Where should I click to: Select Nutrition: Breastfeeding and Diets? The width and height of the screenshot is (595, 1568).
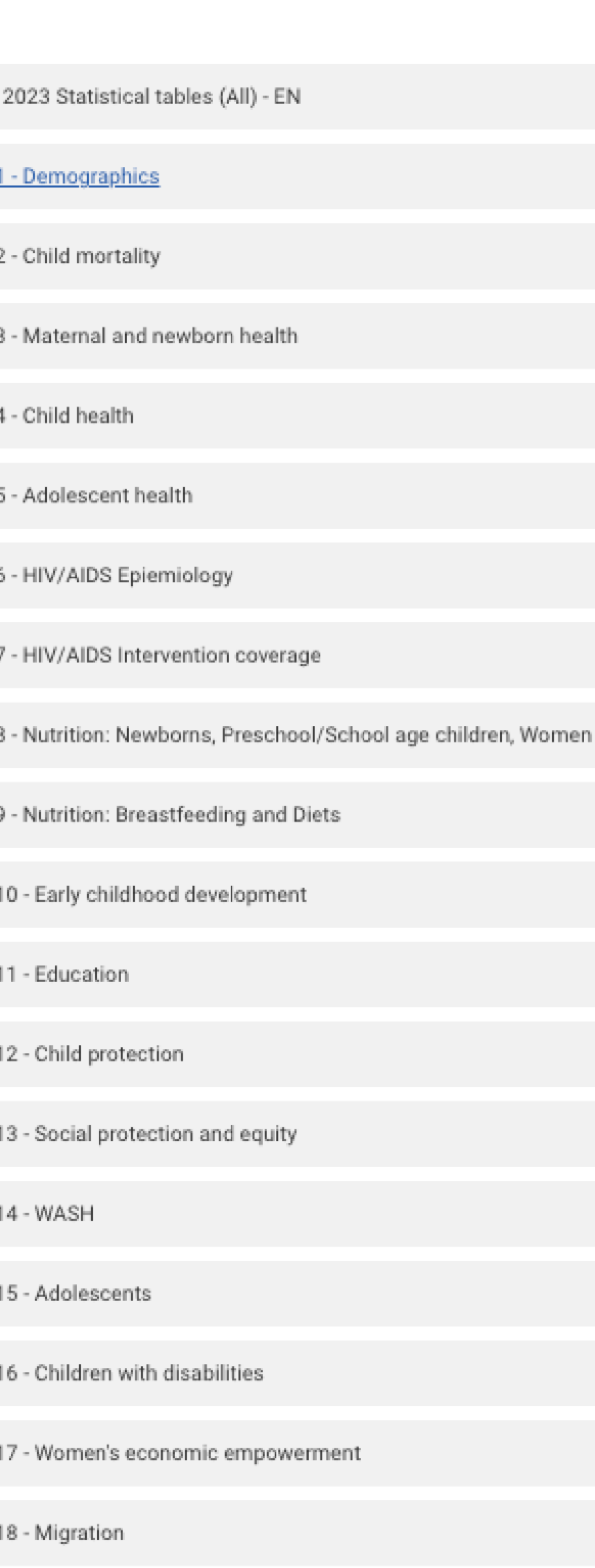tap(171, 815)
